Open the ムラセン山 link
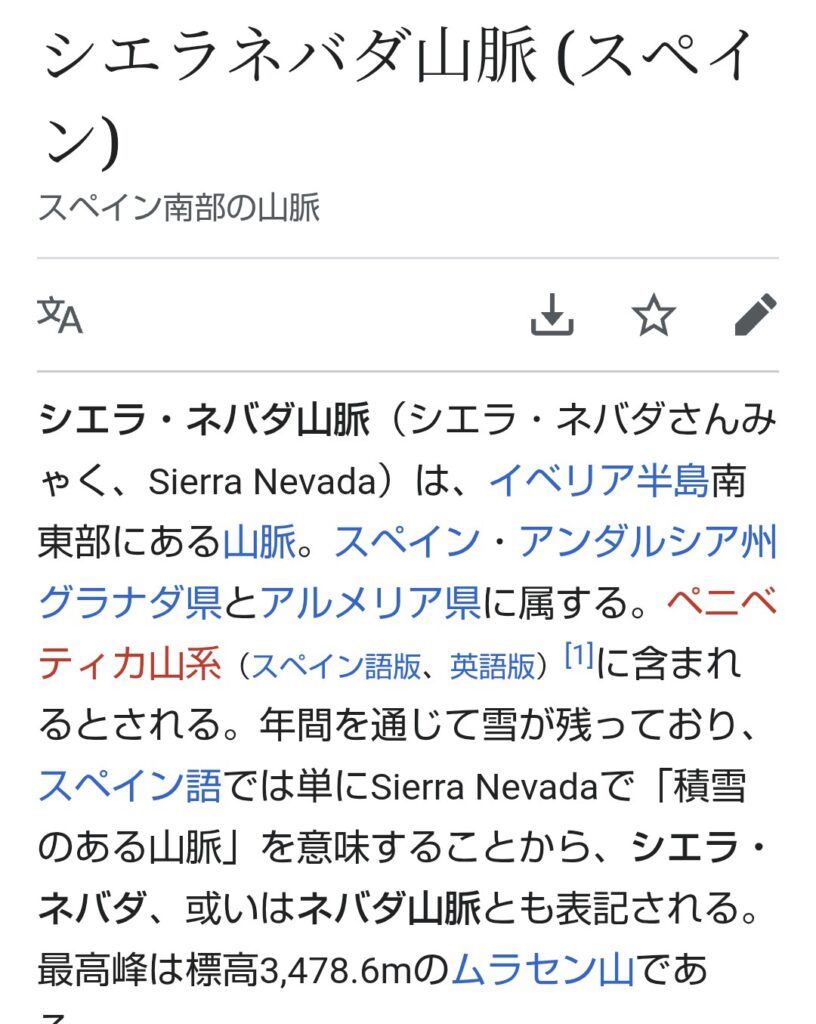 544,968
